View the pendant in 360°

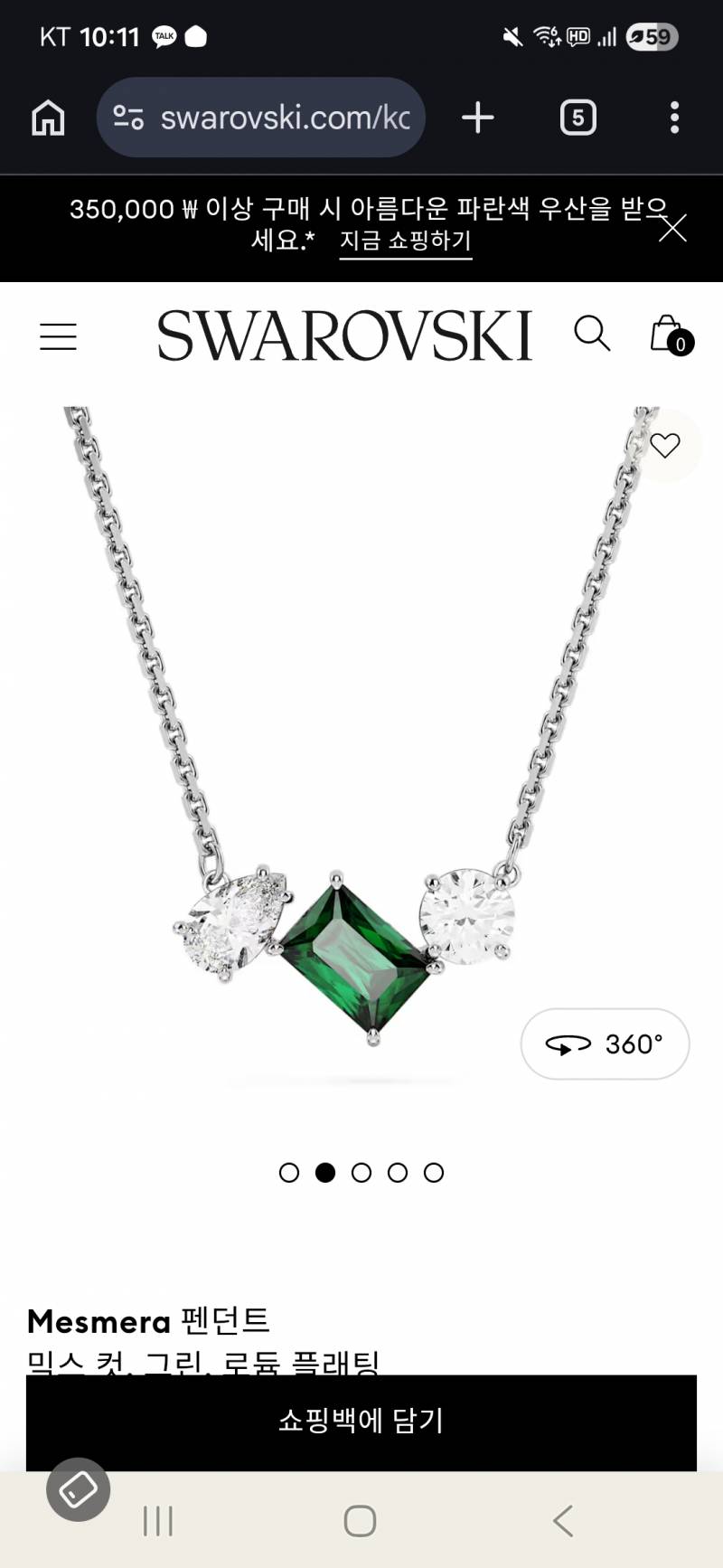click(x=605, y=1044)
